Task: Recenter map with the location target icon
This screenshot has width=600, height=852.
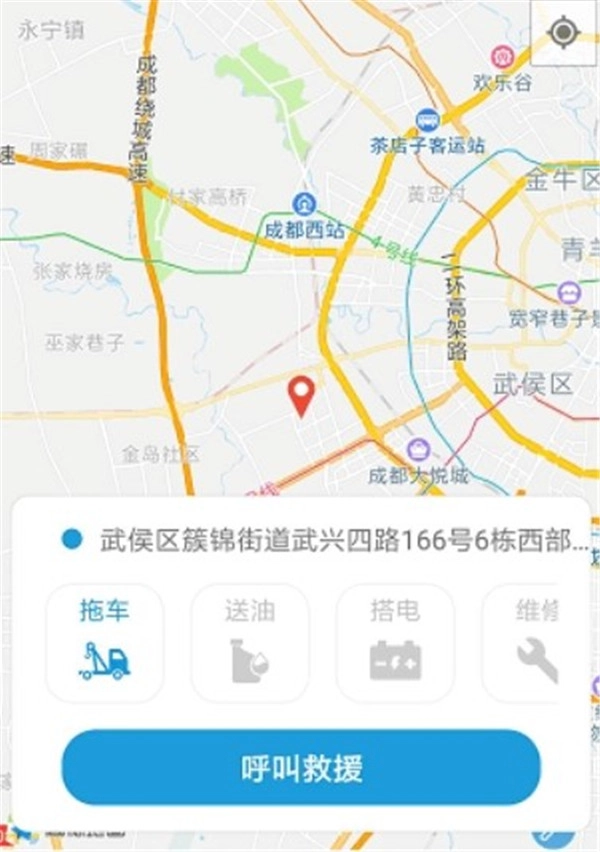Action: coord(564,33)
